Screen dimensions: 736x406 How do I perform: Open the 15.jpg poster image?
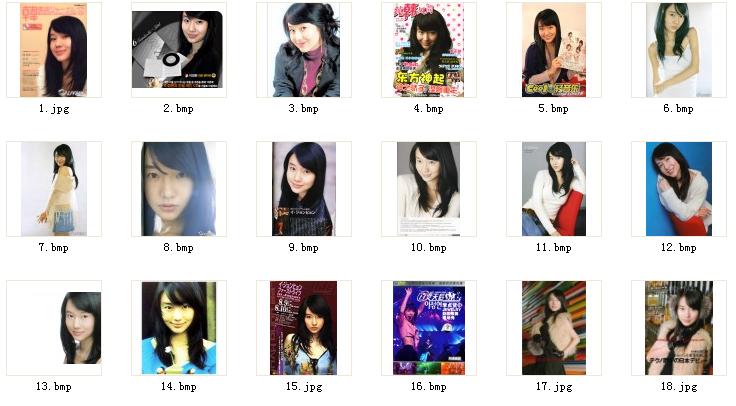pos(303,328)
